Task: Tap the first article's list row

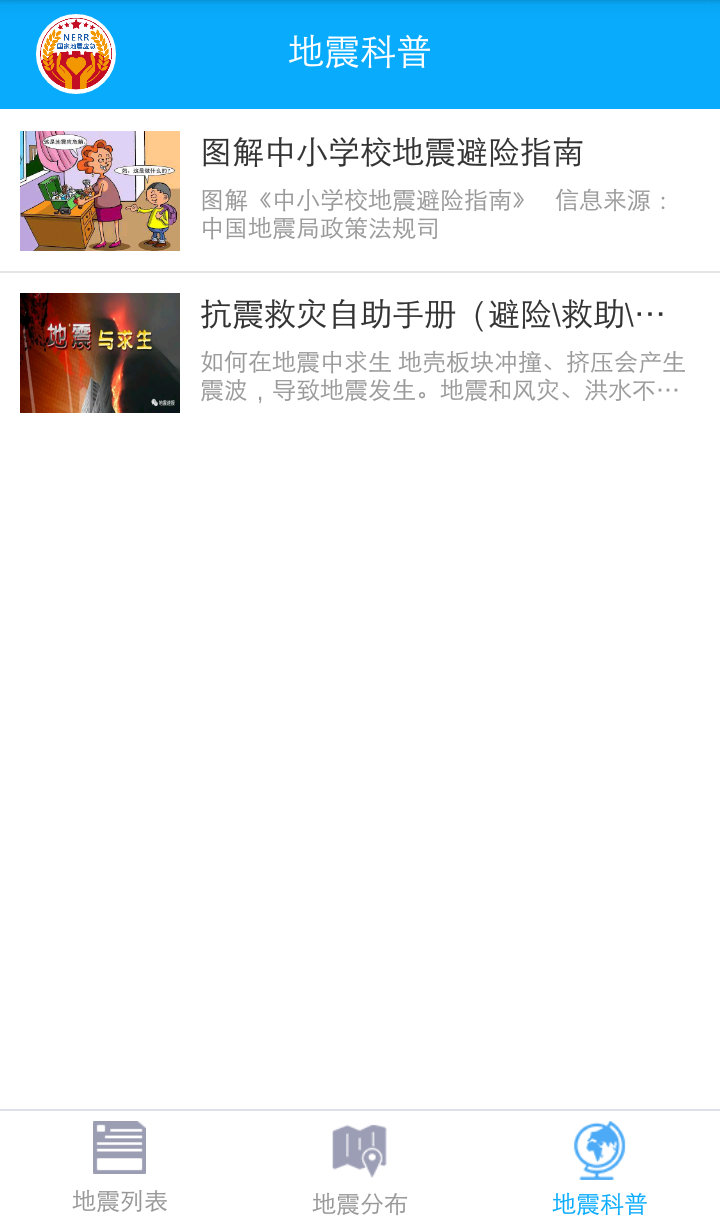Action: click(360, 190)
